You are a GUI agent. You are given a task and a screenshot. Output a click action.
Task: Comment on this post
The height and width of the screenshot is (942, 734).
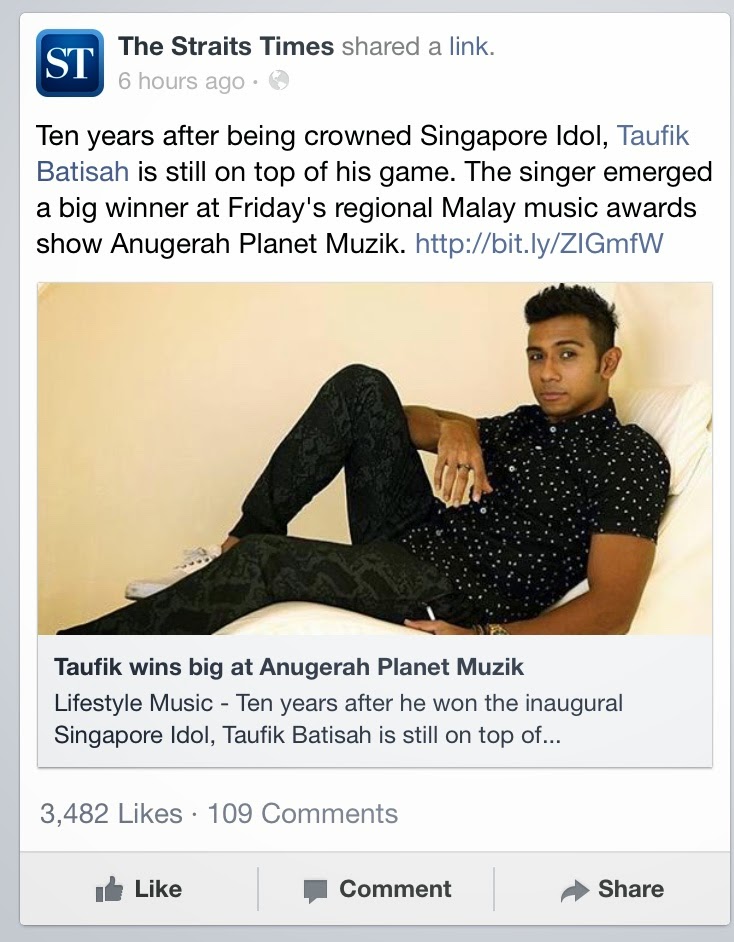click(377, 889)
